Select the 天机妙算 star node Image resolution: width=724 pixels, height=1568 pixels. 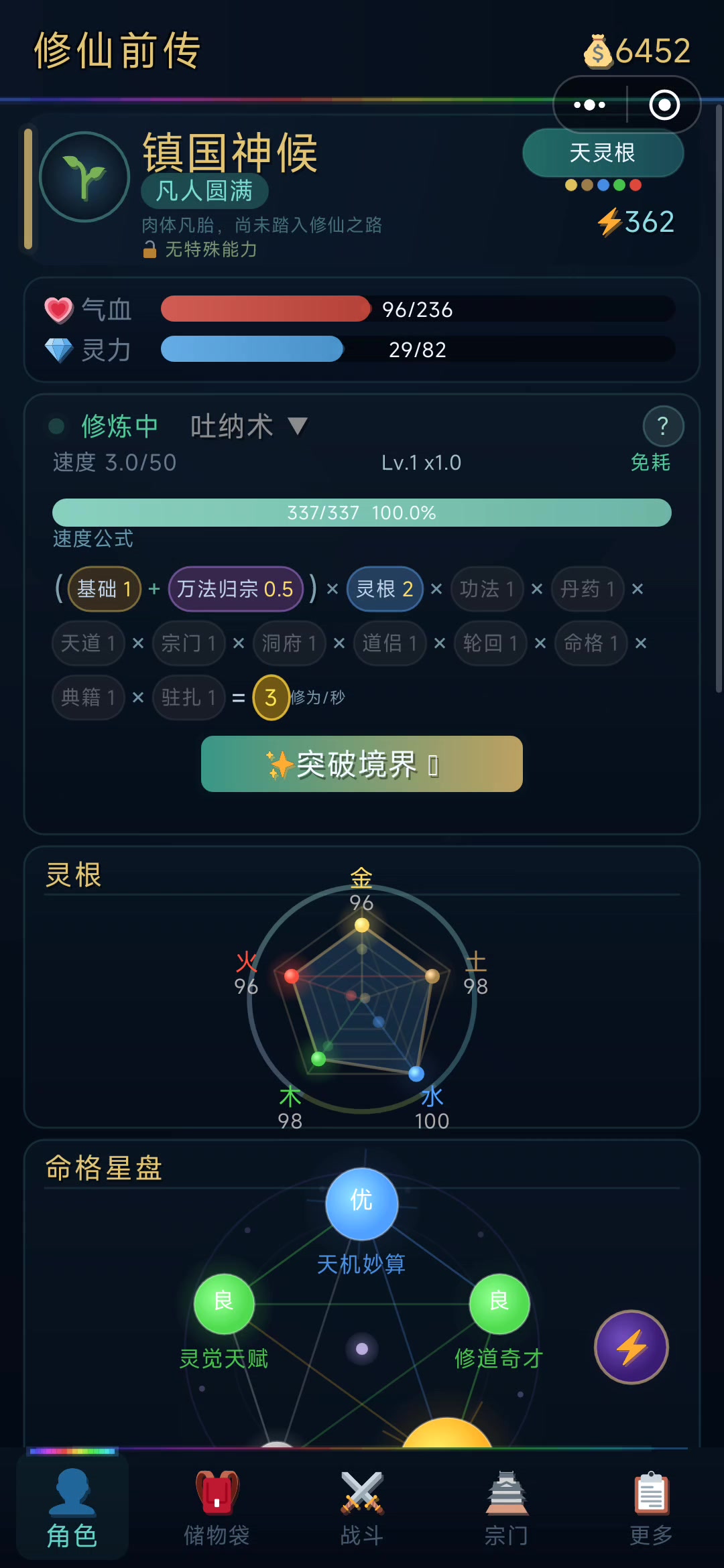pos(361,1204)
